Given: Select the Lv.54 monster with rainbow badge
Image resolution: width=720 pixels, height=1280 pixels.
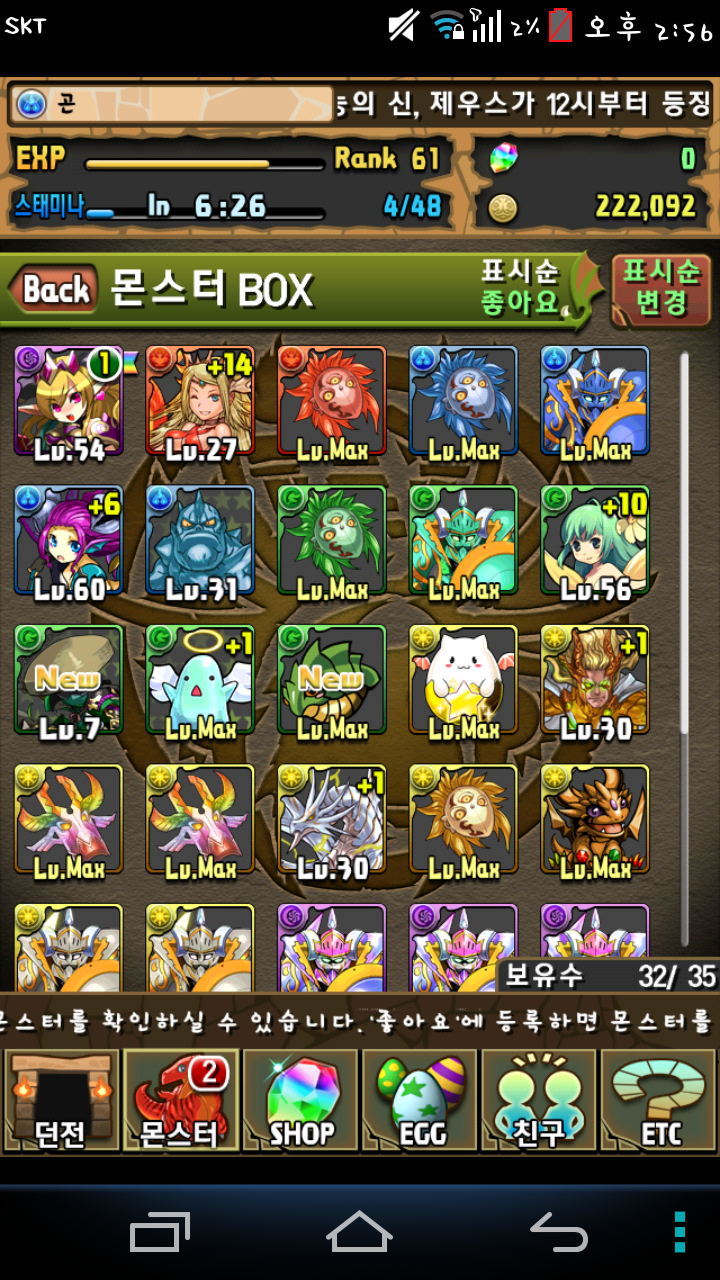Looking at the screenshot, I should [x=69, y=402].
